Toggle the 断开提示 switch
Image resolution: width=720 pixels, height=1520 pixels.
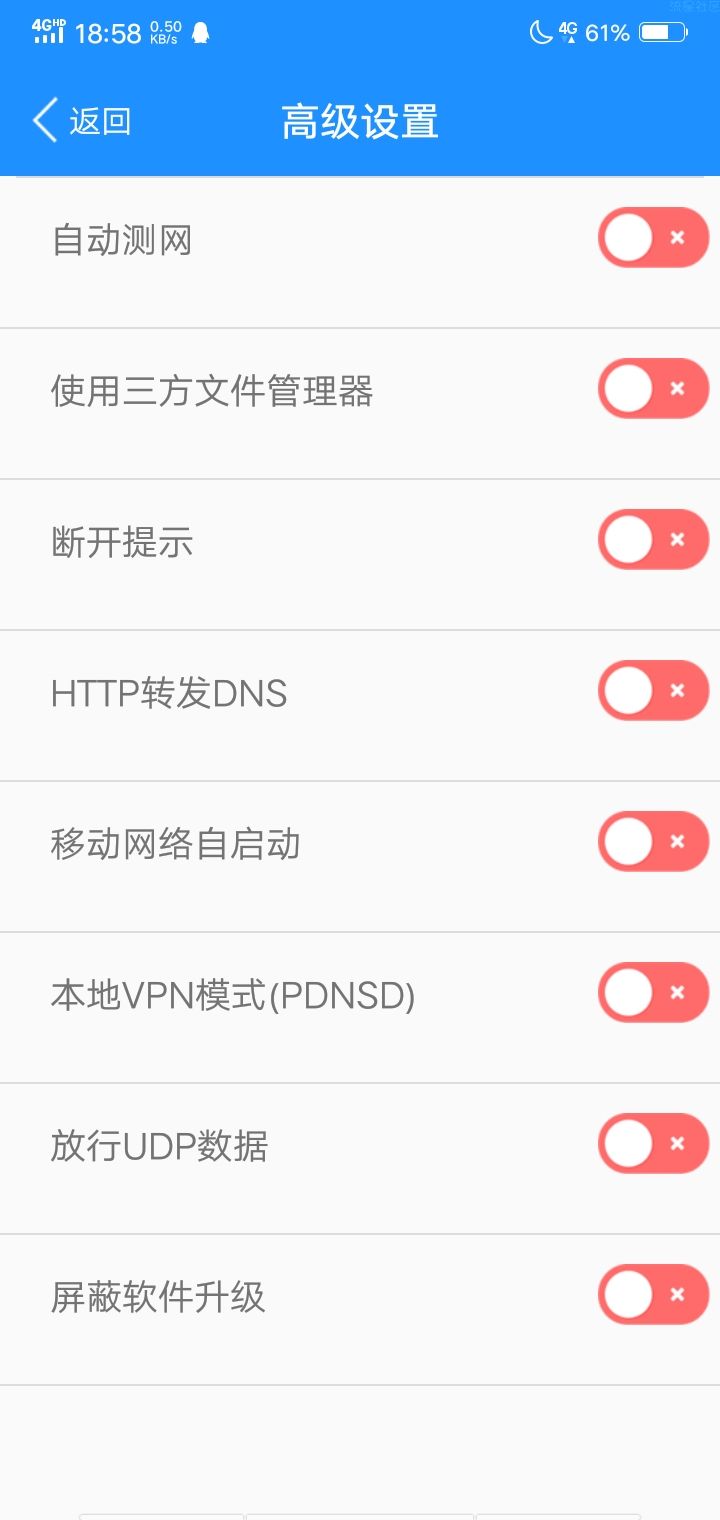click(654, 540)
